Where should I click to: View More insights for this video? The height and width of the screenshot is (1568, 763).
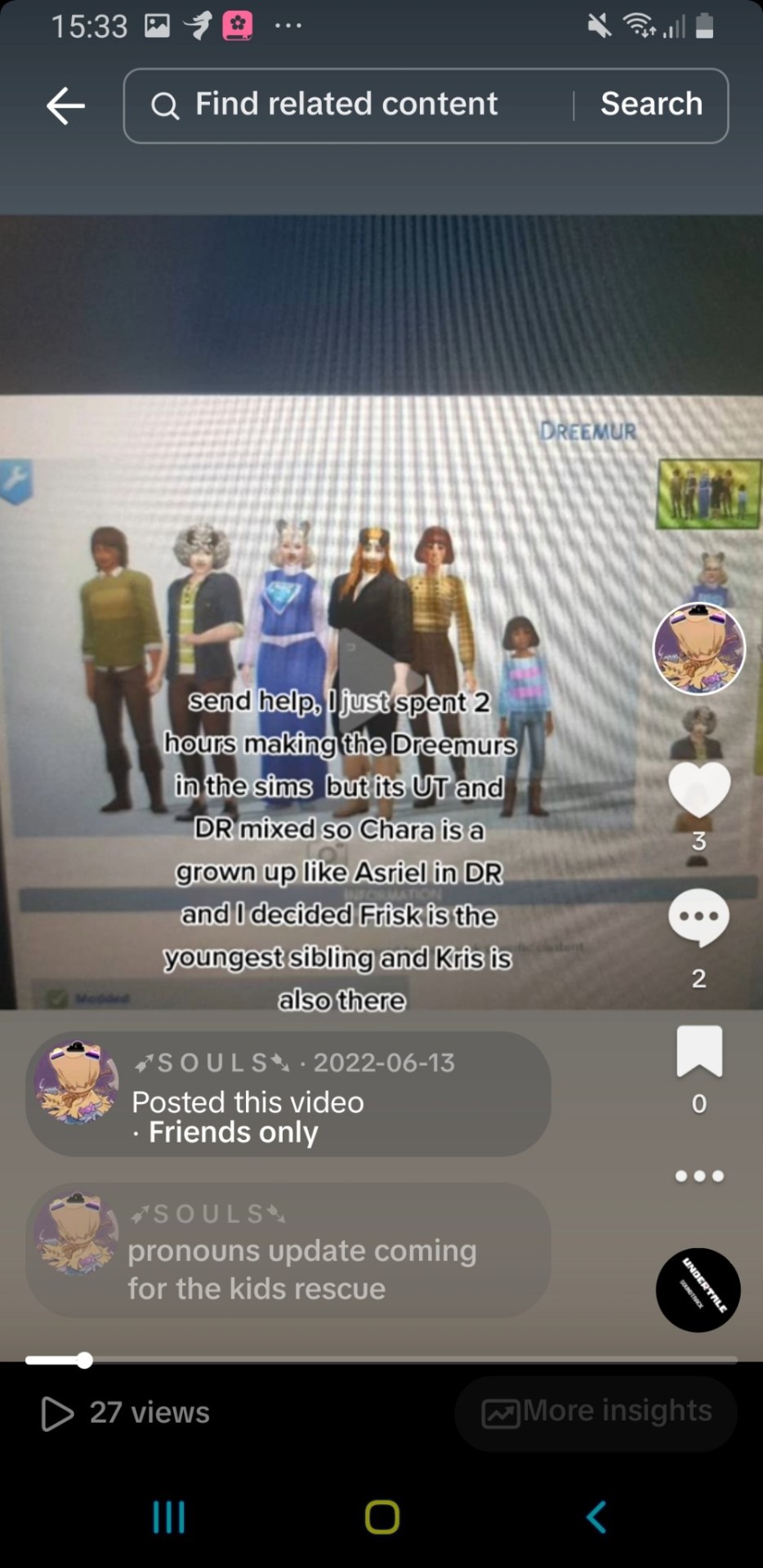[x=596, y=1412]
